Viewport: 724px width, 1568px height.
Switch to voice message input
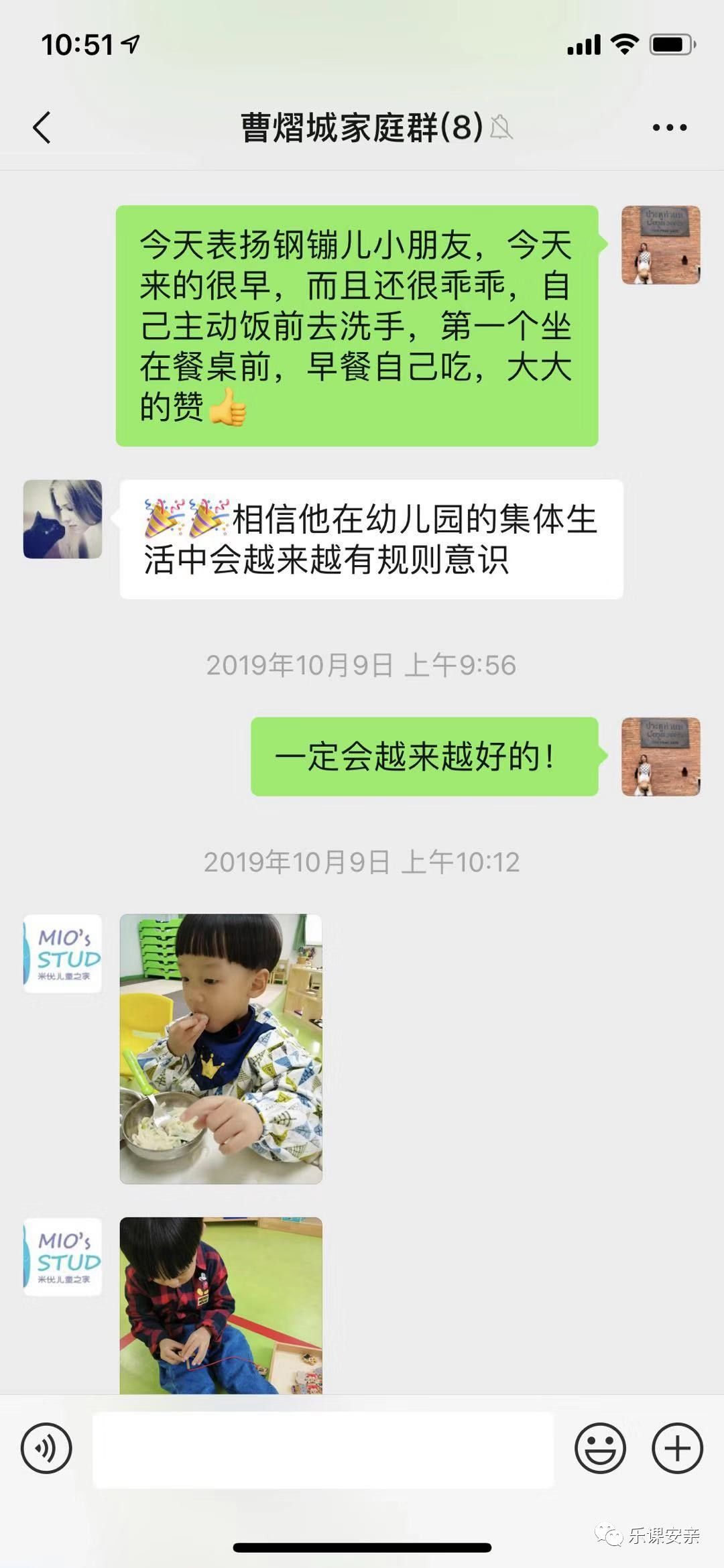coord(46,1448)
